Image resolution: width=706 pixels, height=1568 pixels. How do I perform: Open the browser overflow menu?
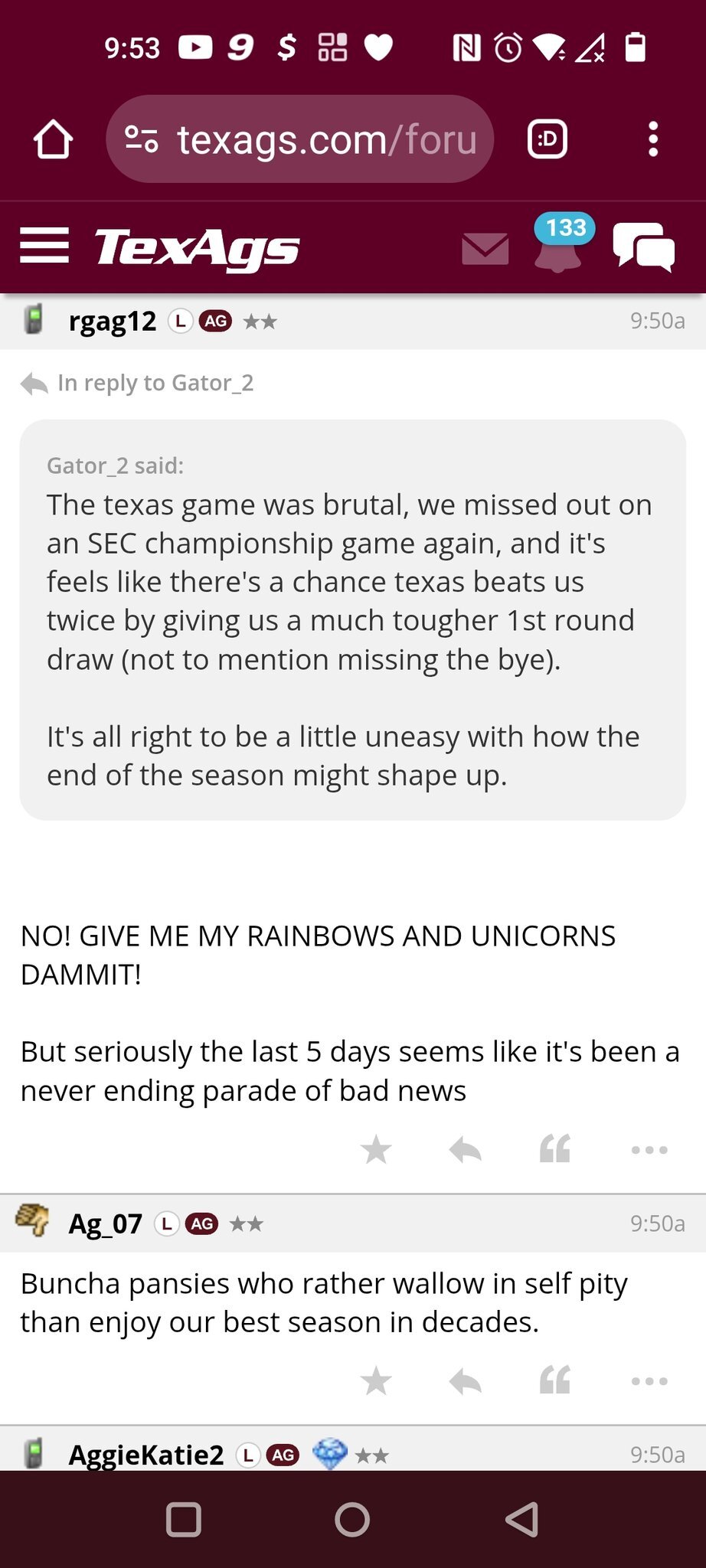click(x=652, y=139)
